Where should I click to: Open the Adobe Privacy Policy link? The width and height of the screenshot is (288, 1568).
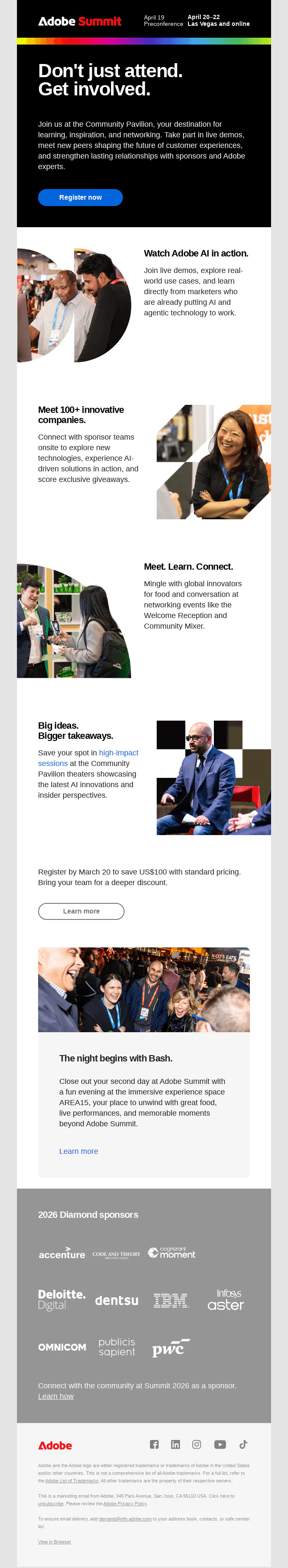pos(125,1503)
